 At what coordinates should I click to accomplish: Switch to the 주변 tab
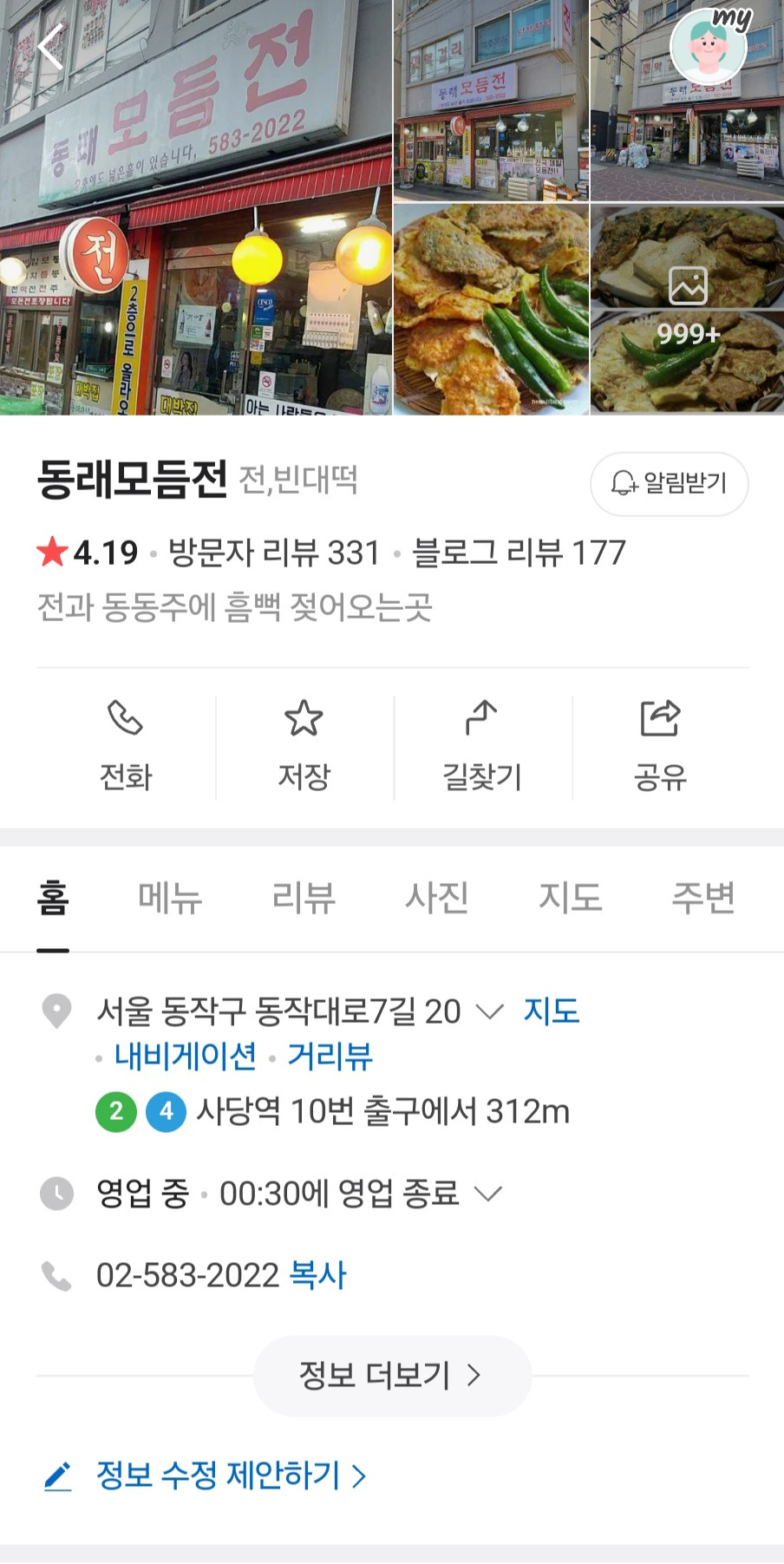tap(703, 897)
